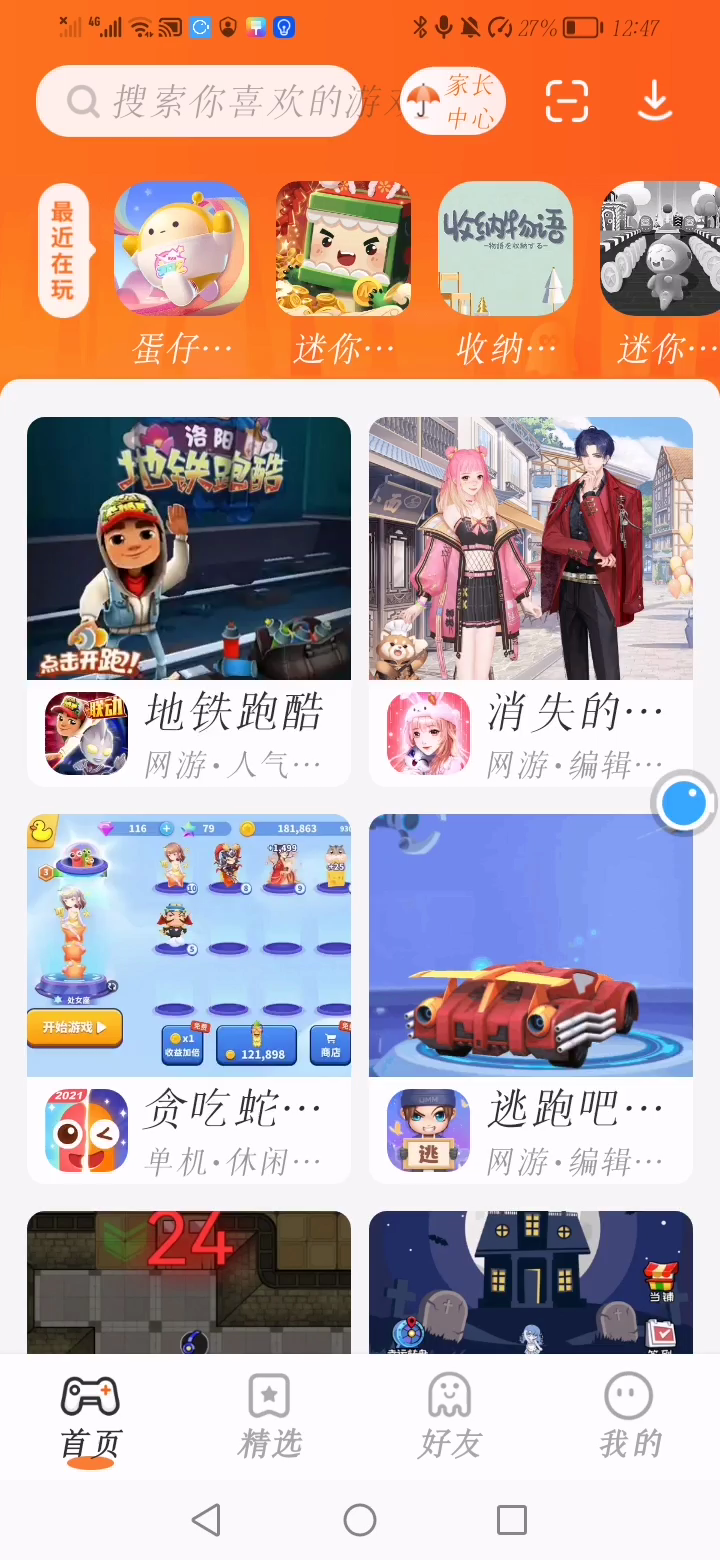Viewport: 720px width, 1560px height.
Task: Open the scan icon
Action: (x=566, y=101)
